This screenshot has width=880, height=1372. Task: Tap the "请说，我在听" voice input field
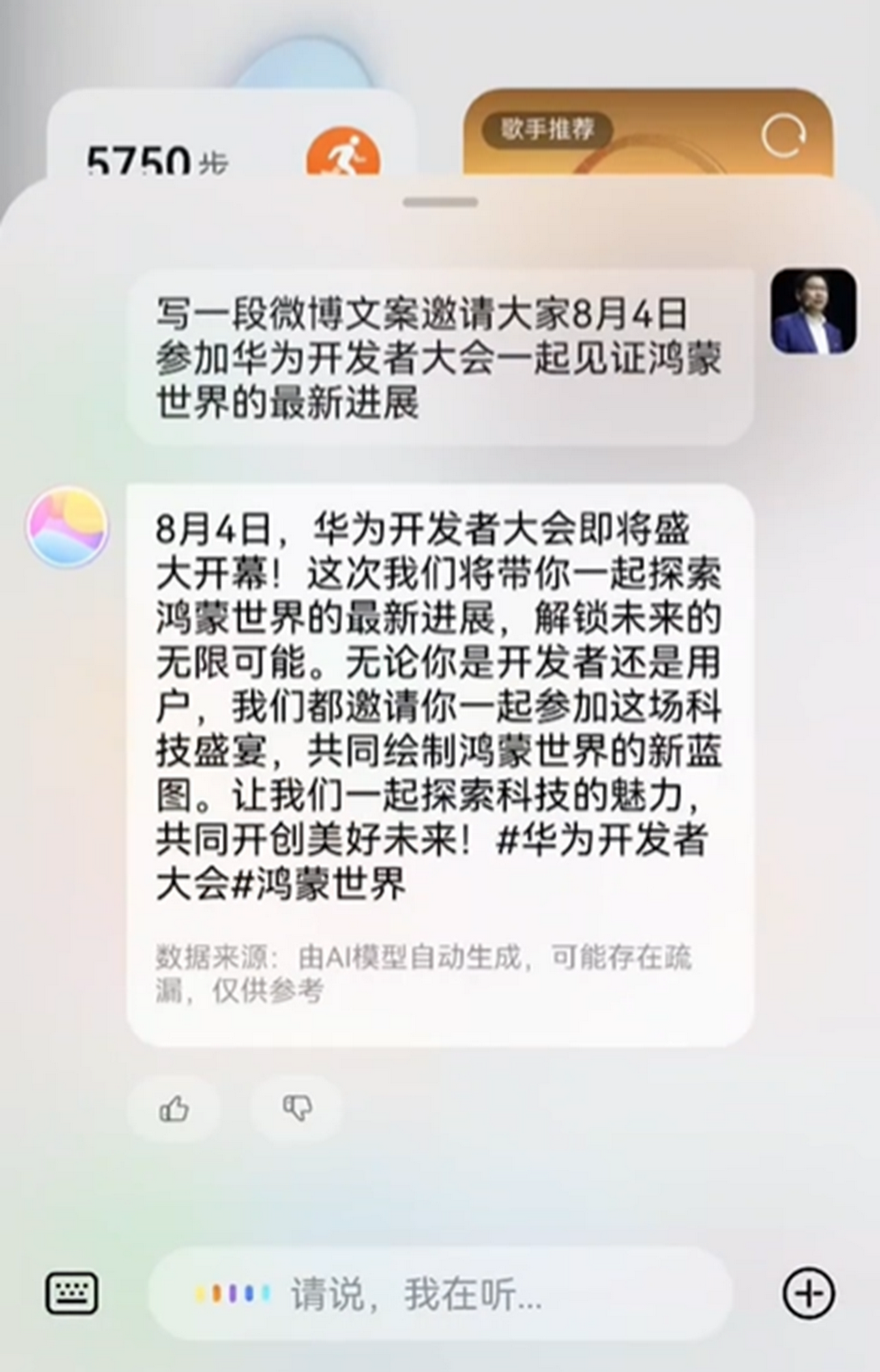tap(440, 1294)
